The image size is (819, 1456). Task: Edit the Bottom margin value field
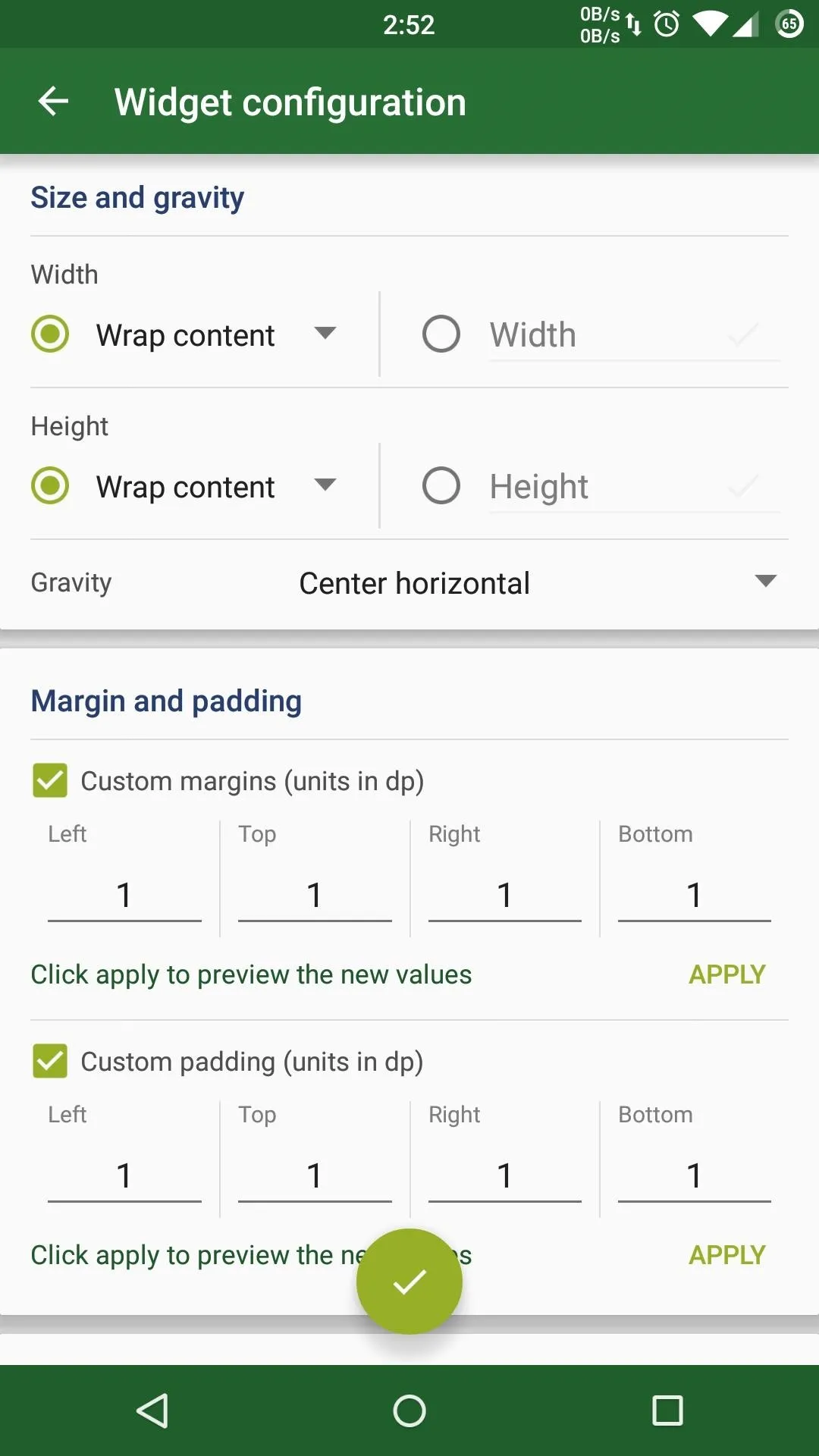[x=695, y=895]
